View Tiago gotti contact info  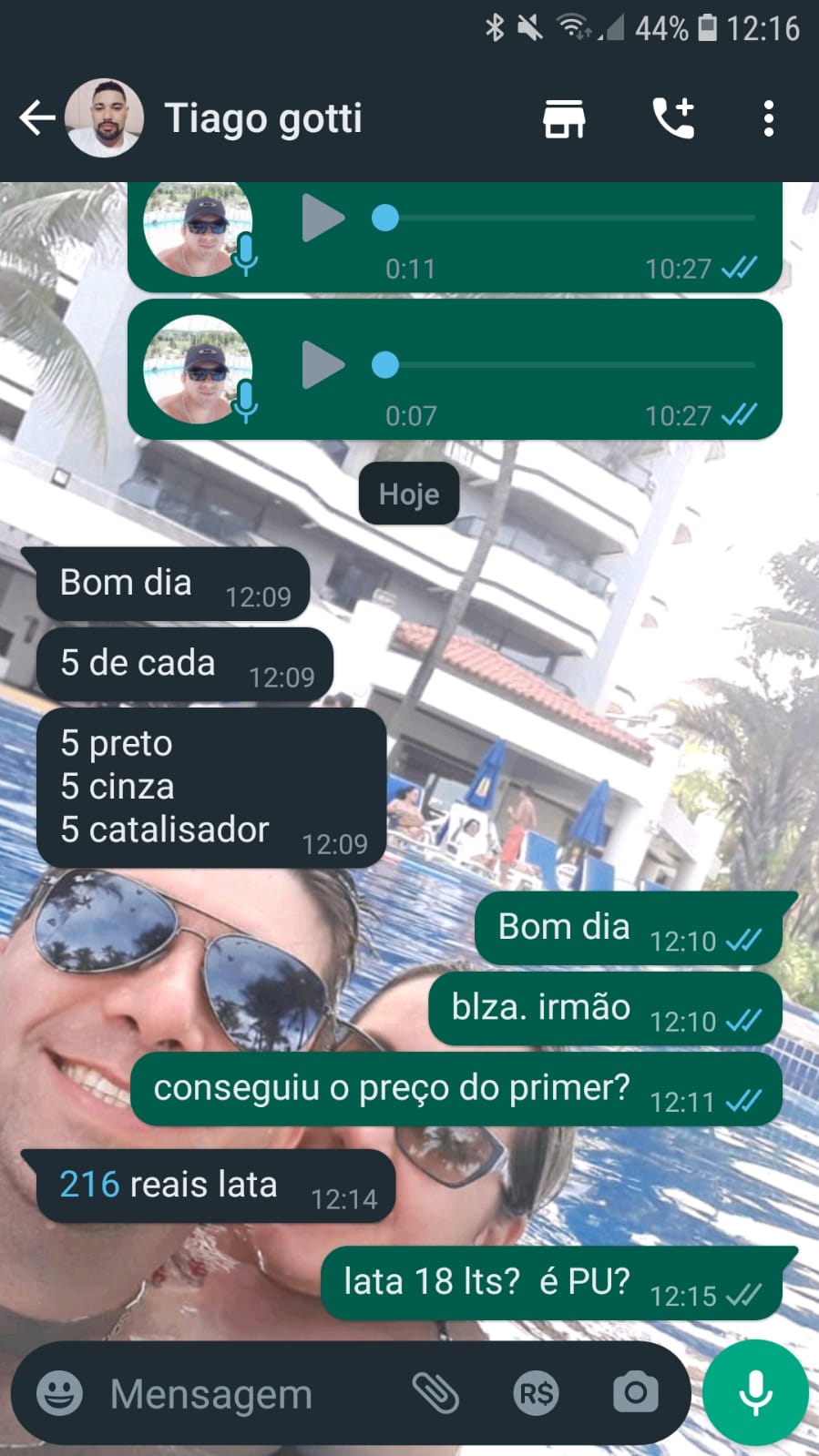[x=263, y=118]
